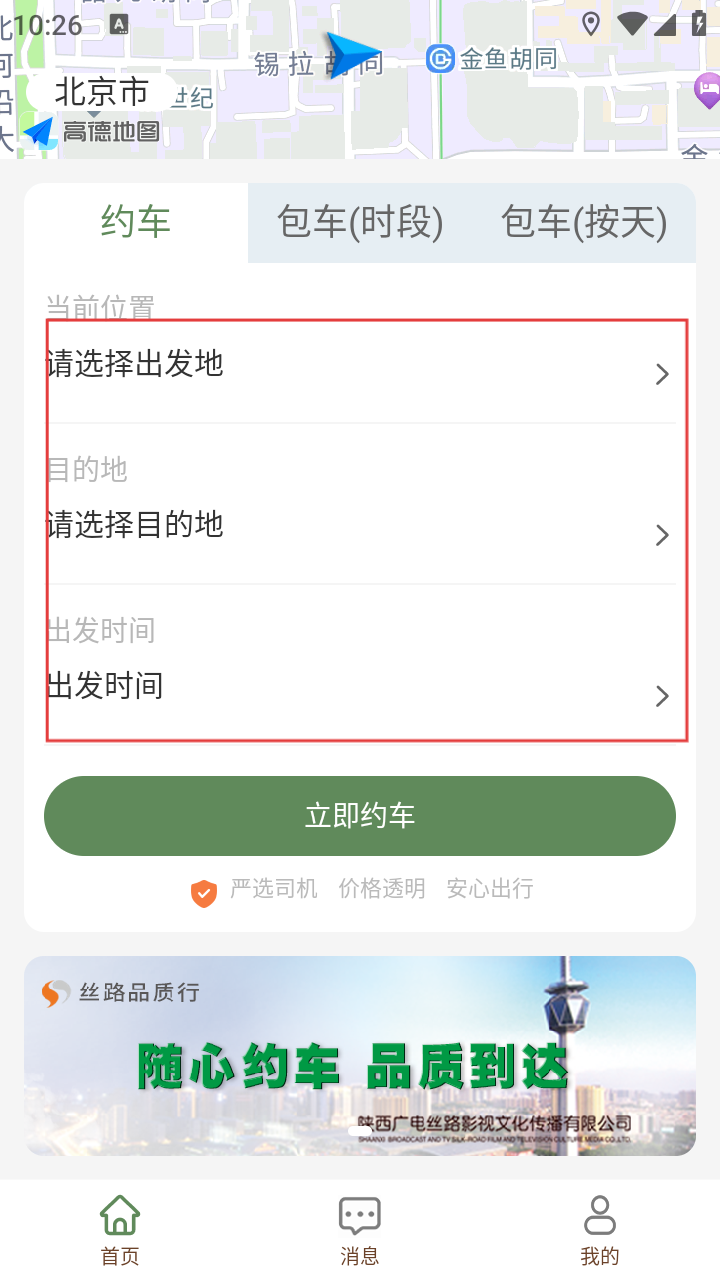Open the 消息 messages tab

[360, 1230]
